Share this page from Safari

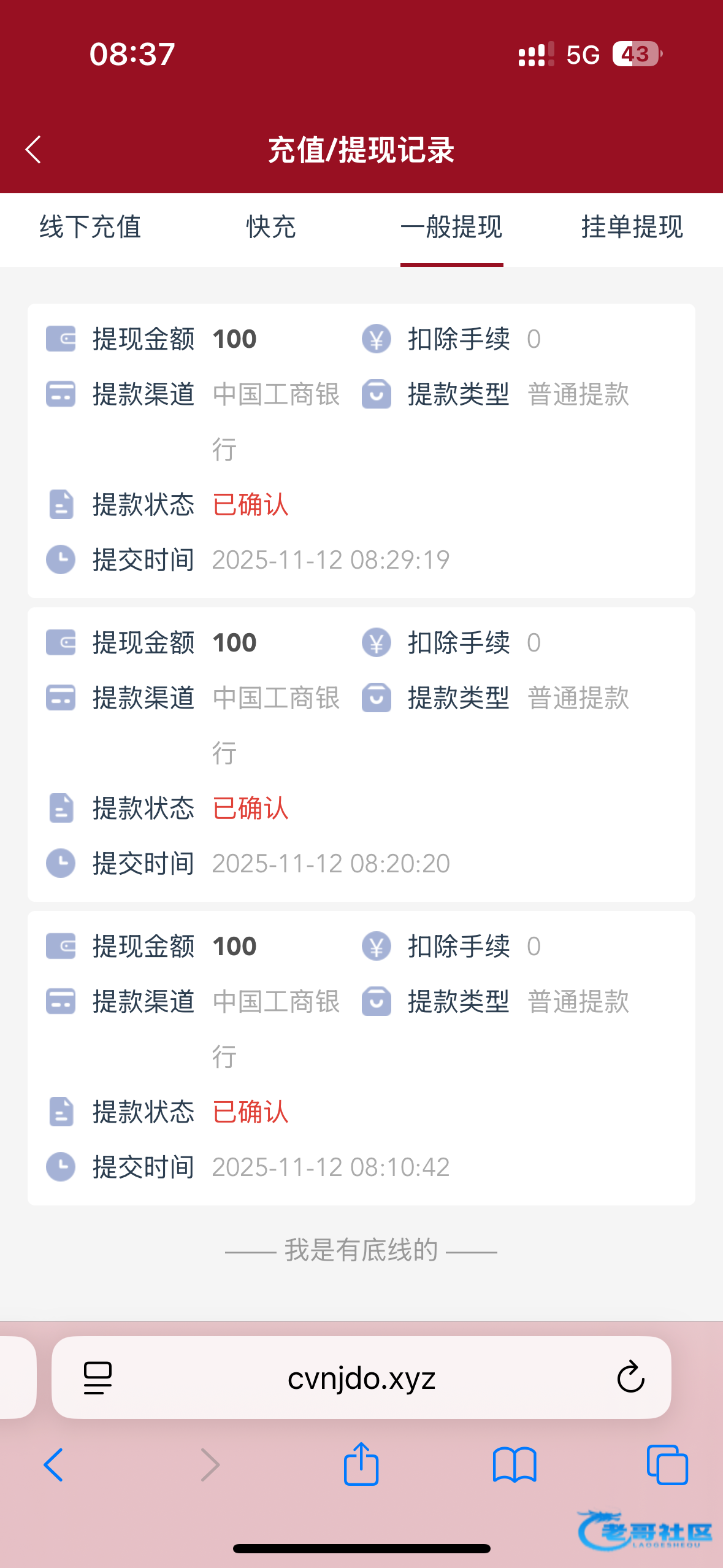click(x=361, y=1464)
